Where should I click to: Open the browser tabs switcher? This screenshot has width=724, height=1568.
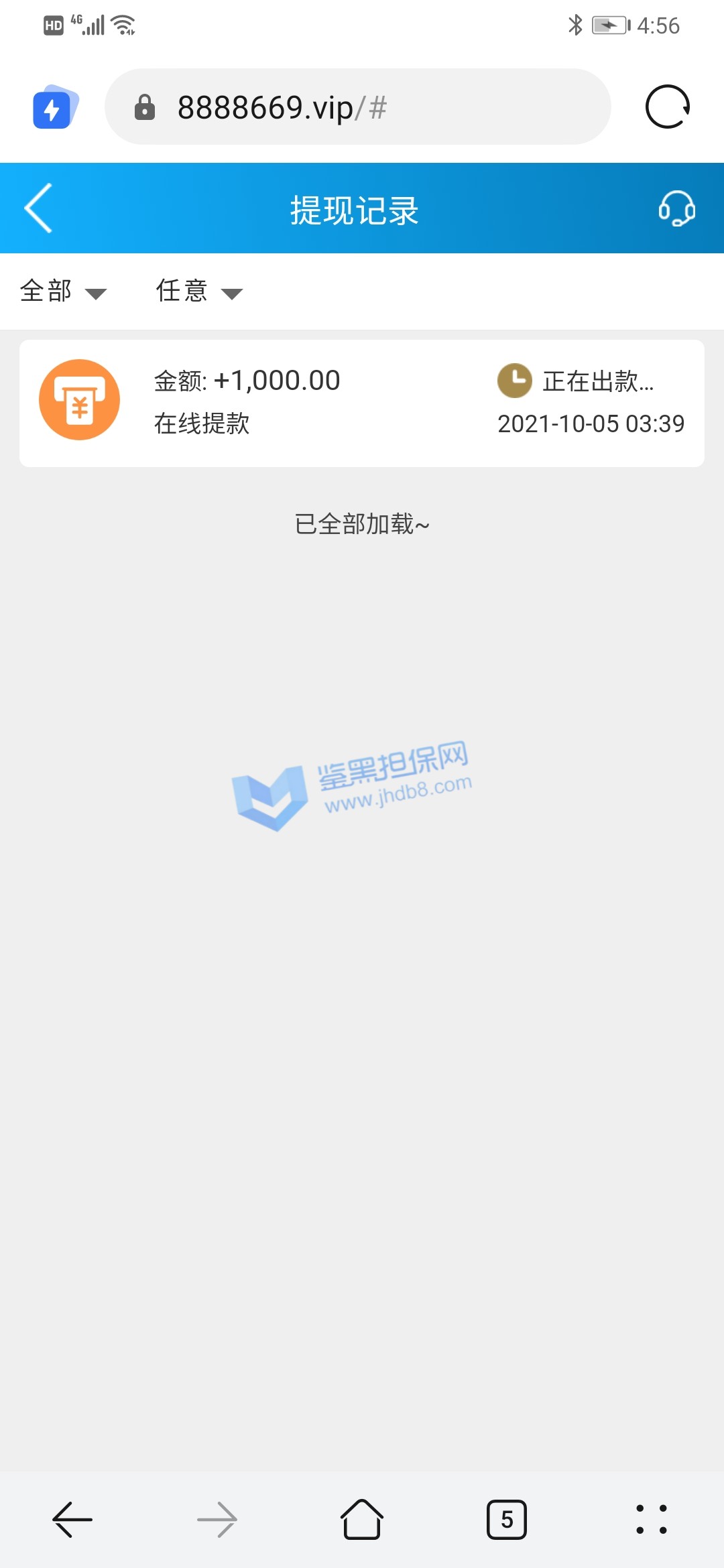click(x=506, y=1519)
